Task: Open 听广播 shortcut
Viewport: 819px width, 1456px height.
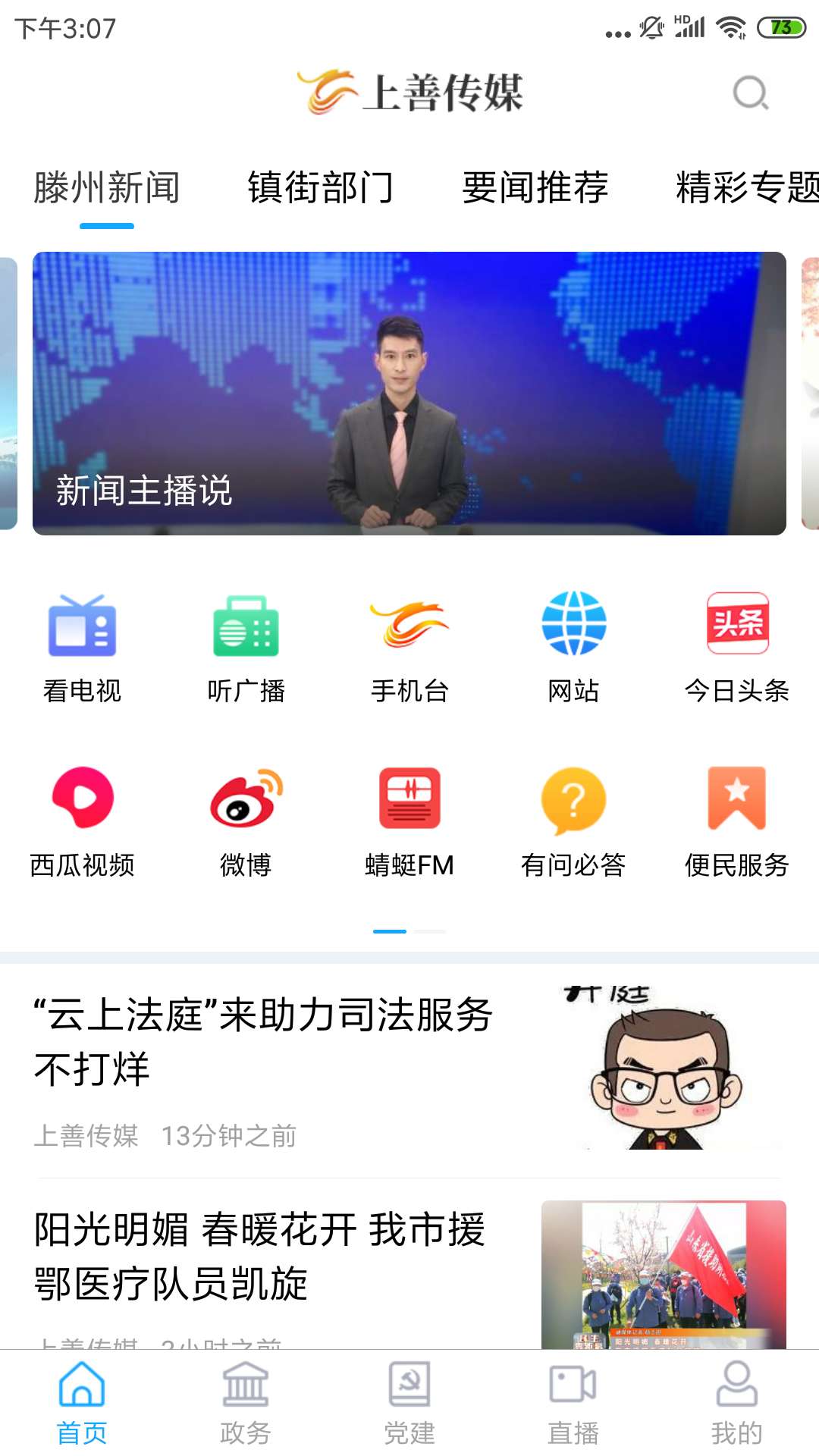Action: point(246,649)
